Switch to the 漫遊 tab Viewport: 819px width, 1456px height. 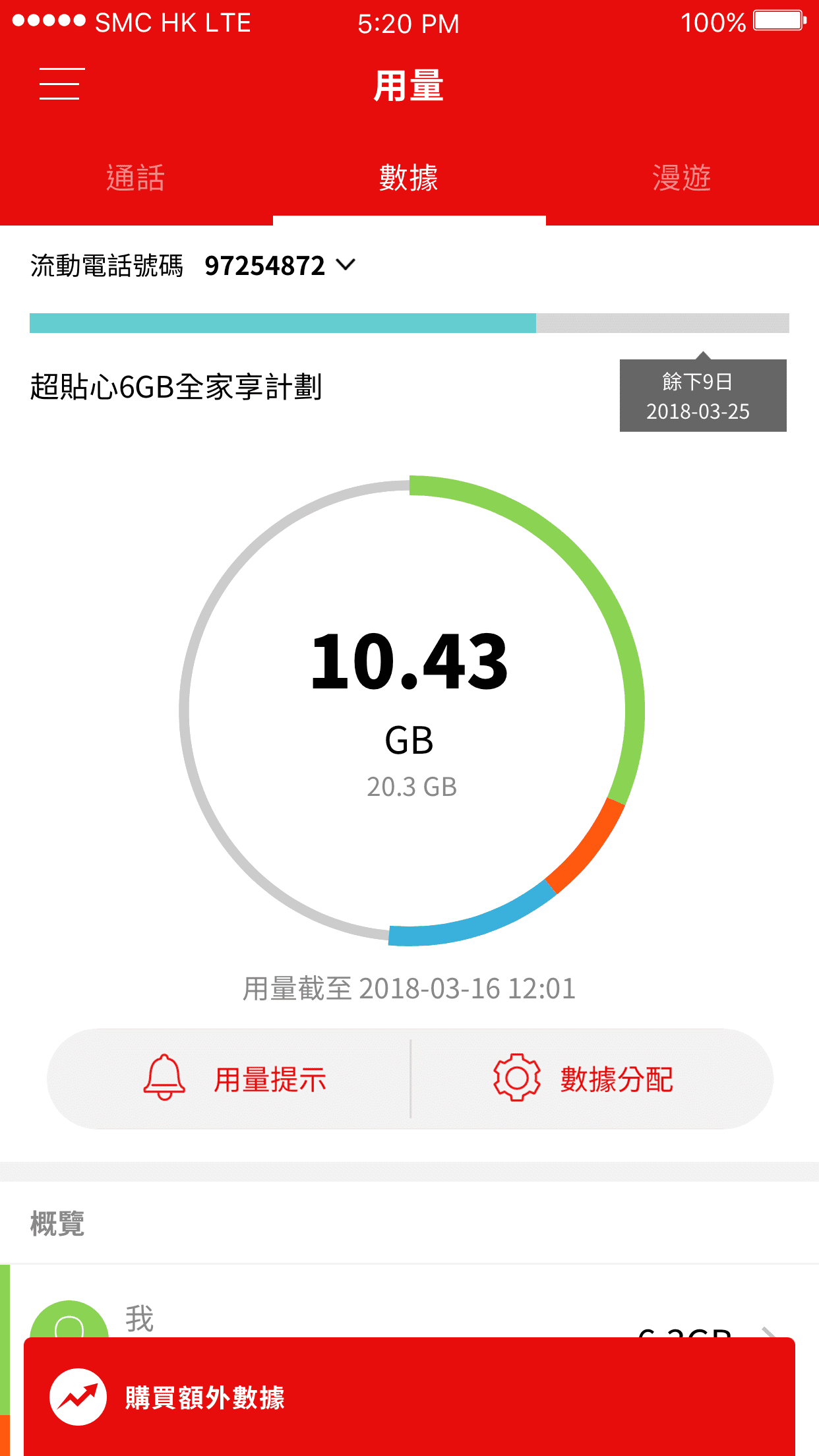click(682, 178)
